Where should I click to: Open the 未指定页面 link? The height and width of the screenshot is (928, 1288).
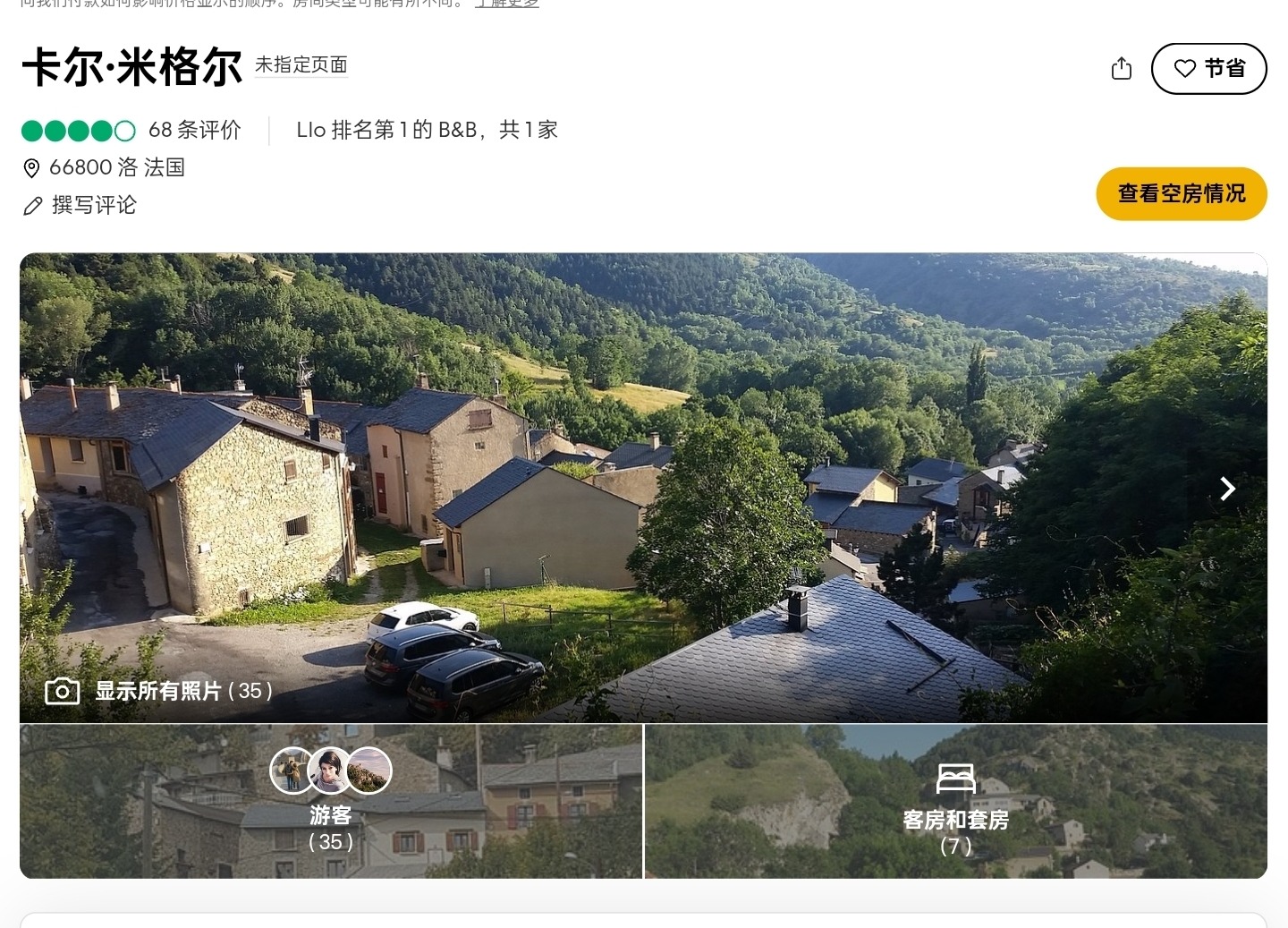[x=301, y=64]
